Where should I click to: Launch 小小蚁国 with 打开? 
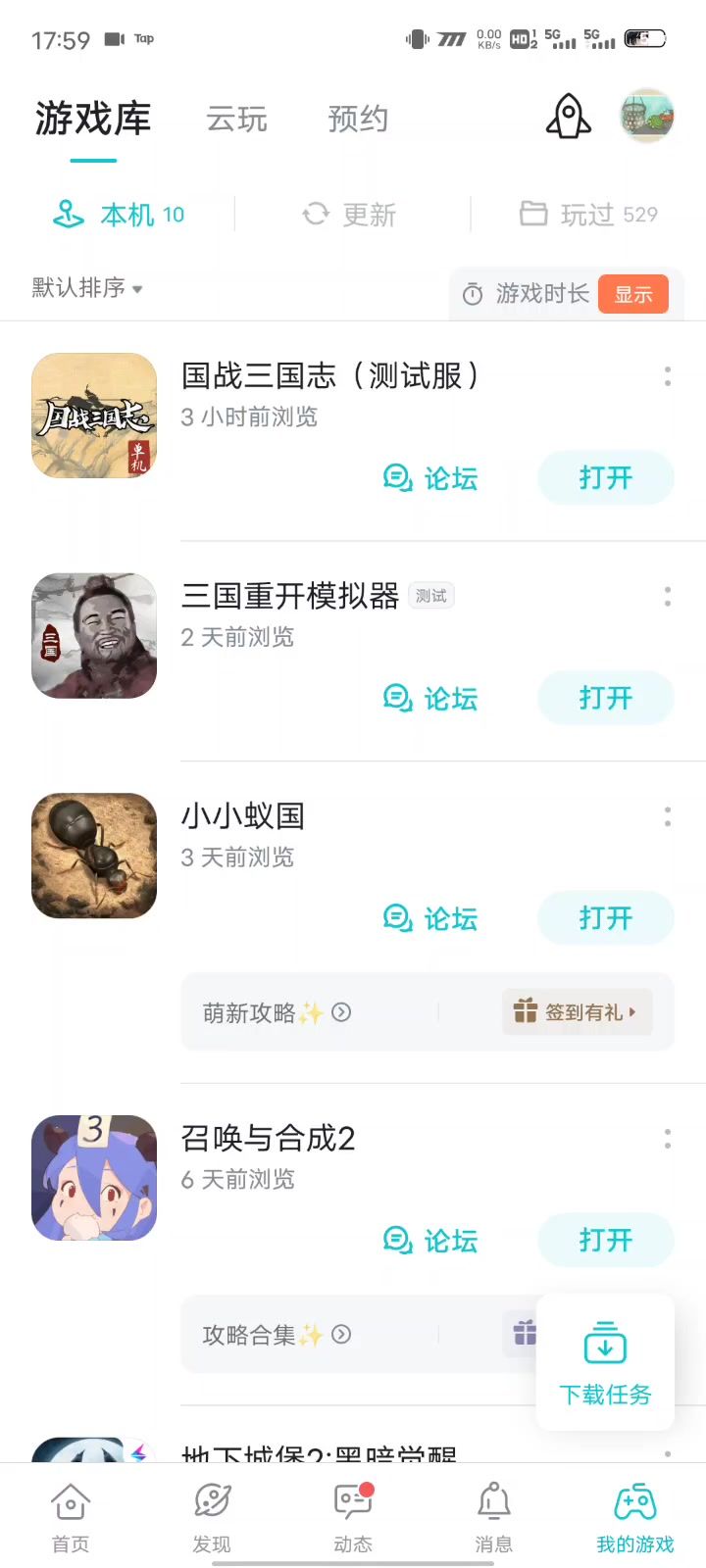[x=605, y=918]
